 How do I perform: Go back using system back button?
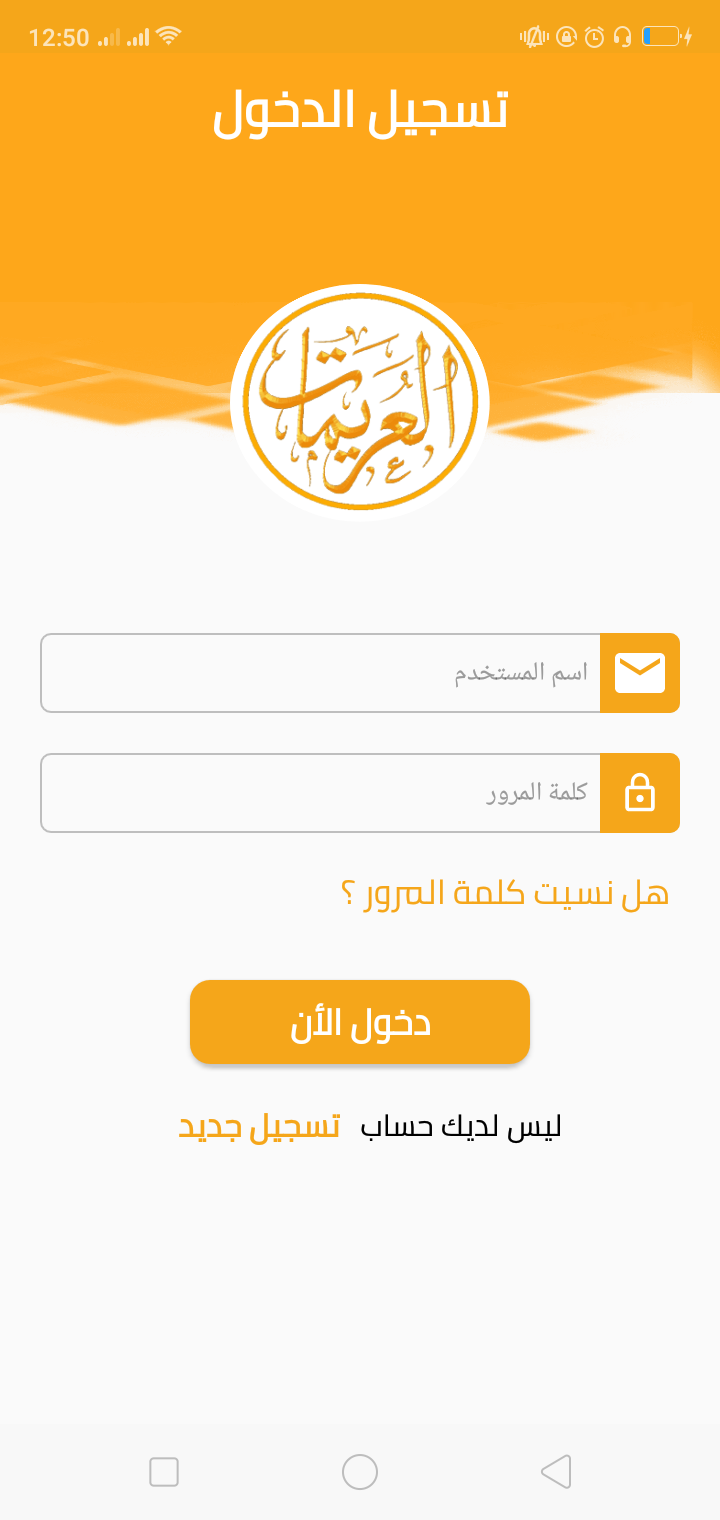pyautogui.click(x=556, y=1472)
